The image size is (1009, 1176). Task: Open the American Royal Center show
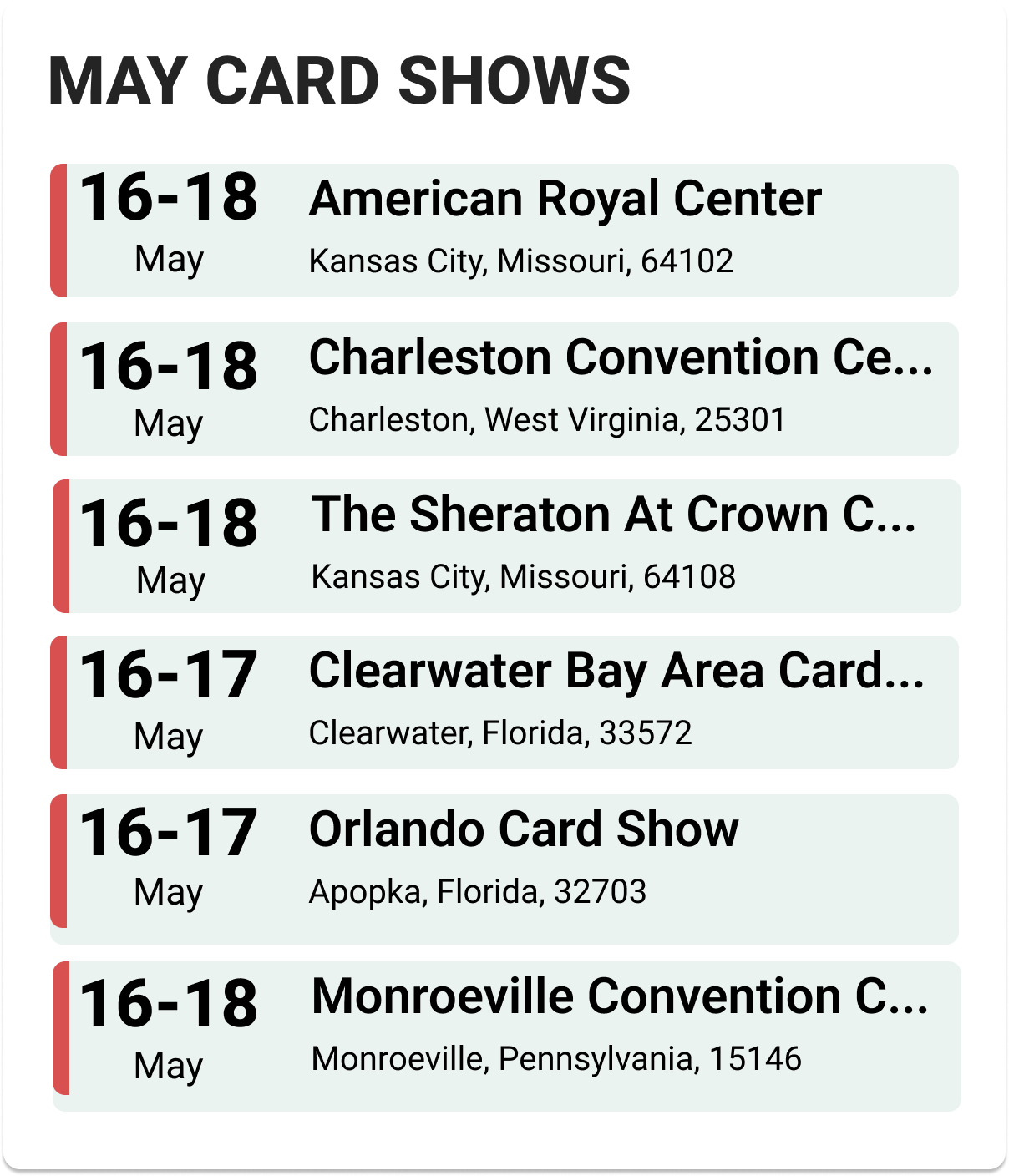(565, 200)
